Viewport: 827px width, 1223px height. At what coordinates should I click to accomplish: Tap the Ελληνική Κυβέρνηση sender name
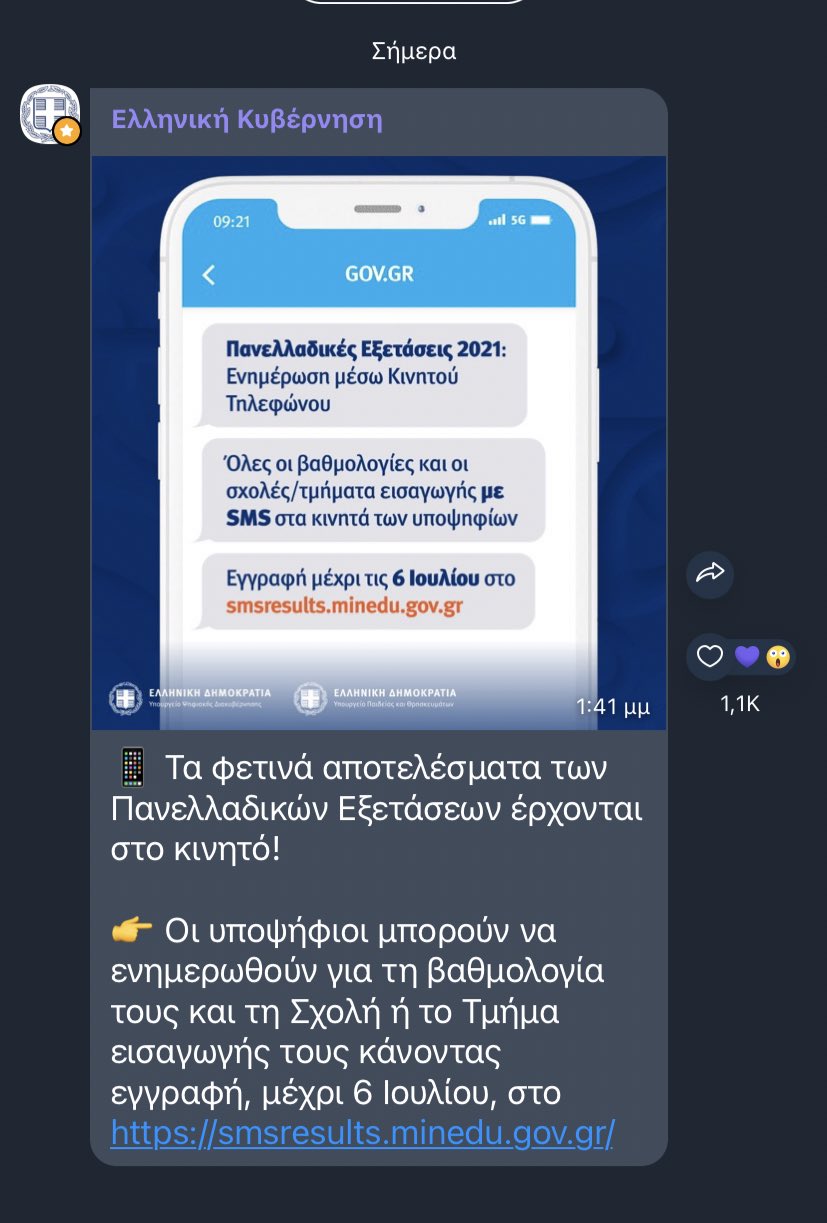(247, 121)
